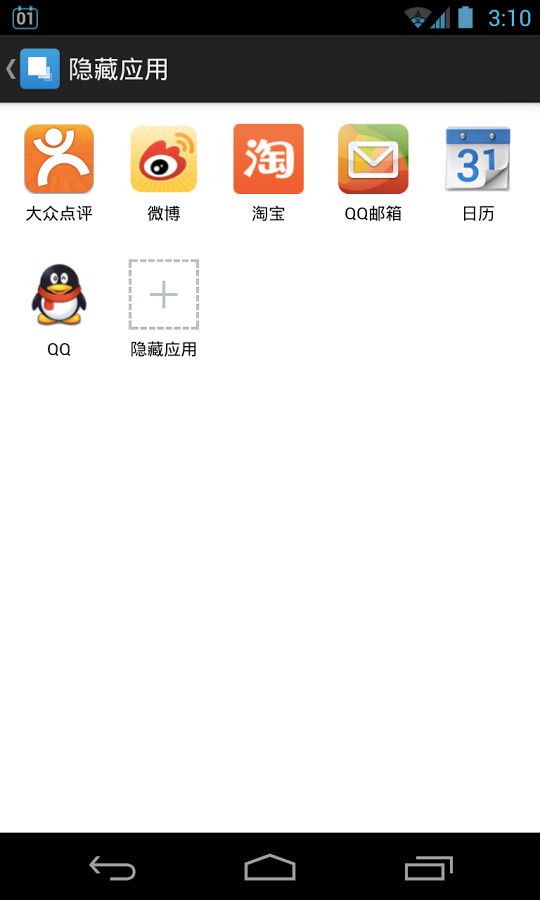Select the 日历 calendar icon
Viewport: 540px width, 900px height.
tap(477, 159)
